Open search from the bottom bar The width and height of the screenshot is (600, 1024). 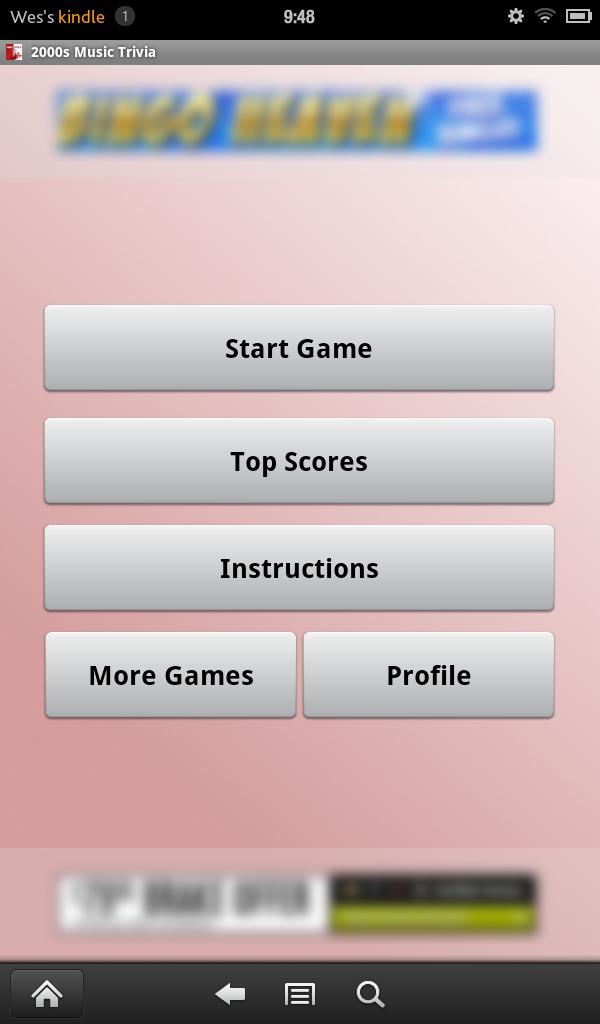click(x=370, y=994)
